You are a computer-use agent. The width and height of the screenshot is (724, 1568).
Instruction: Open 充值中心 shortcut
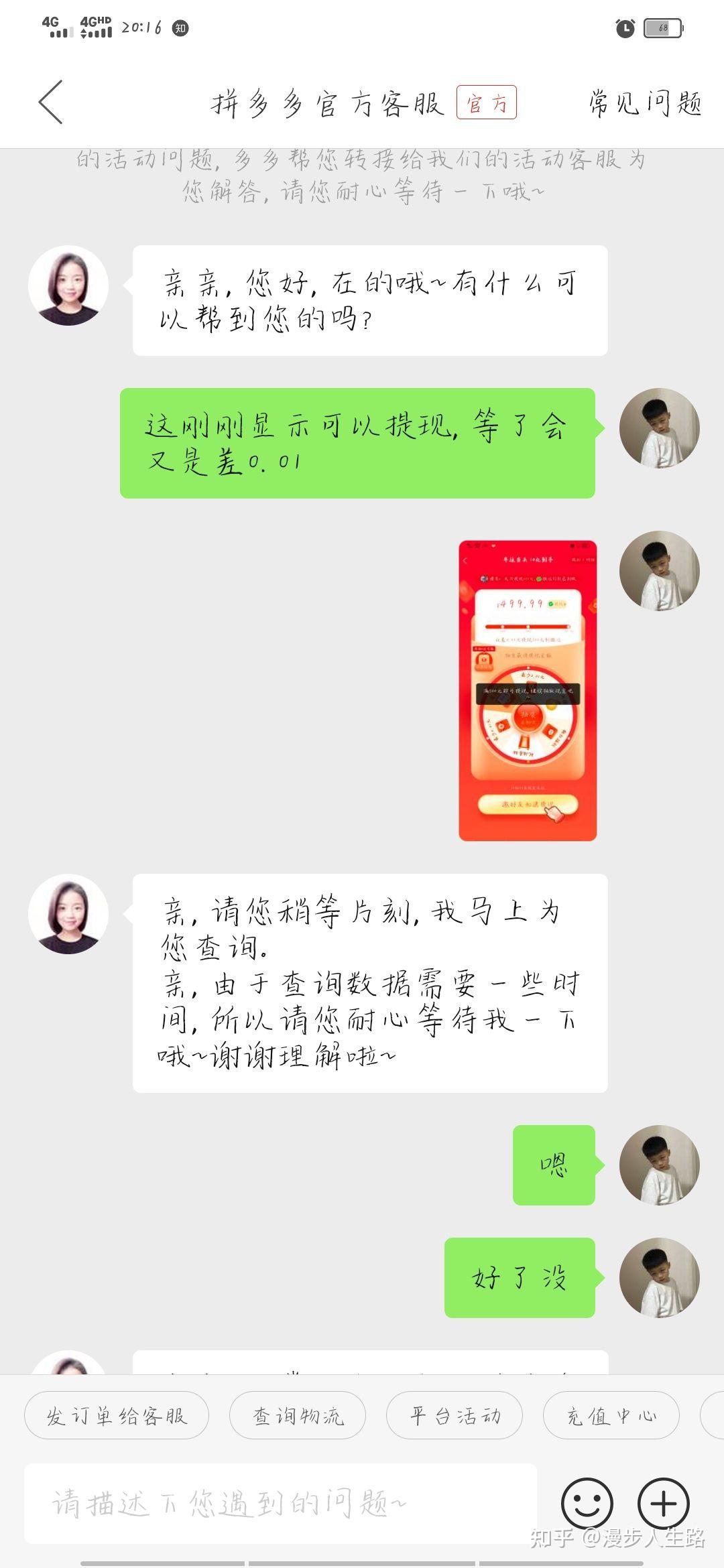point(611,1415)
